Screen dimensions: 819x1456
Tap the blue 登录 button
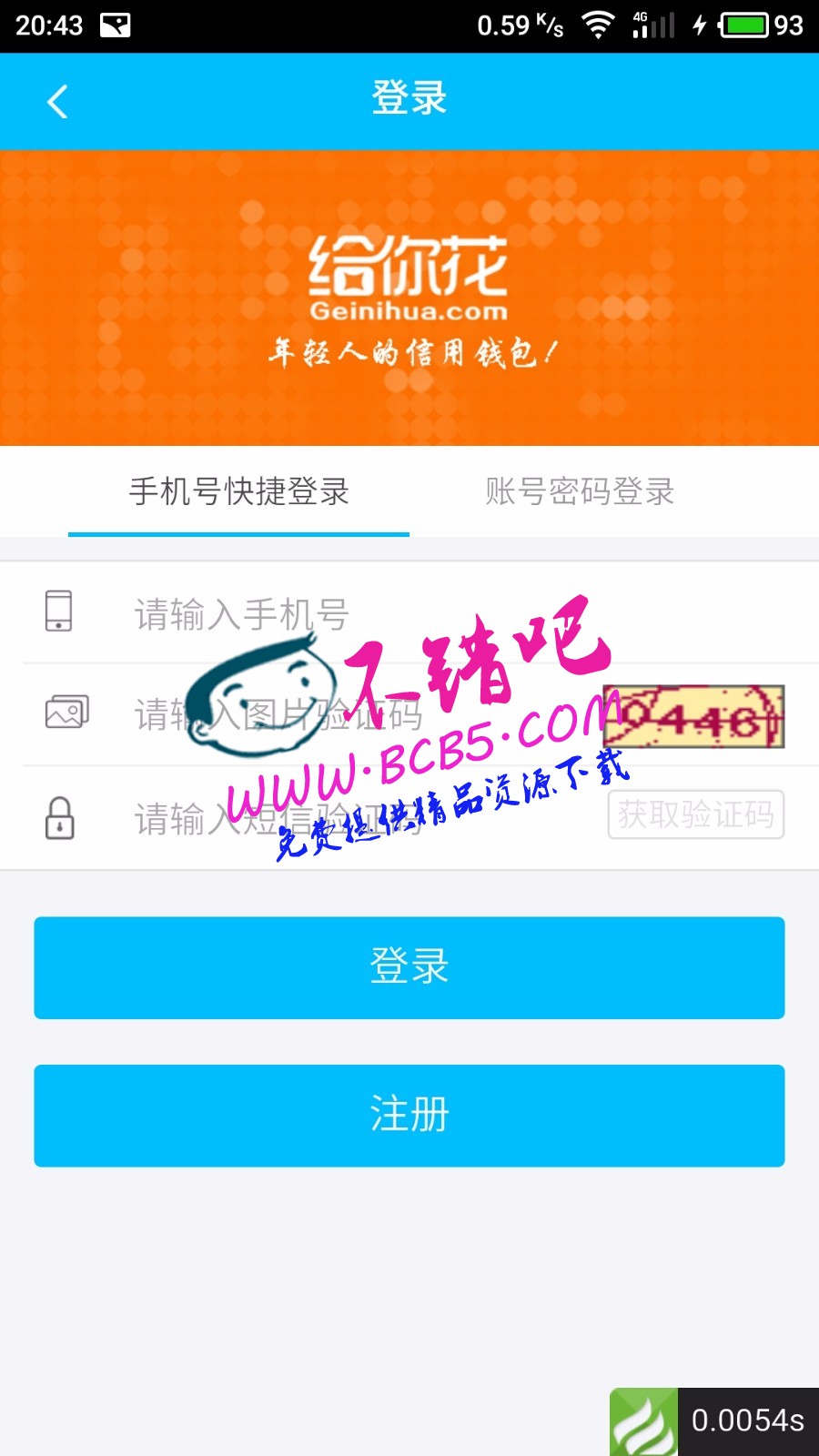(409, 967)
